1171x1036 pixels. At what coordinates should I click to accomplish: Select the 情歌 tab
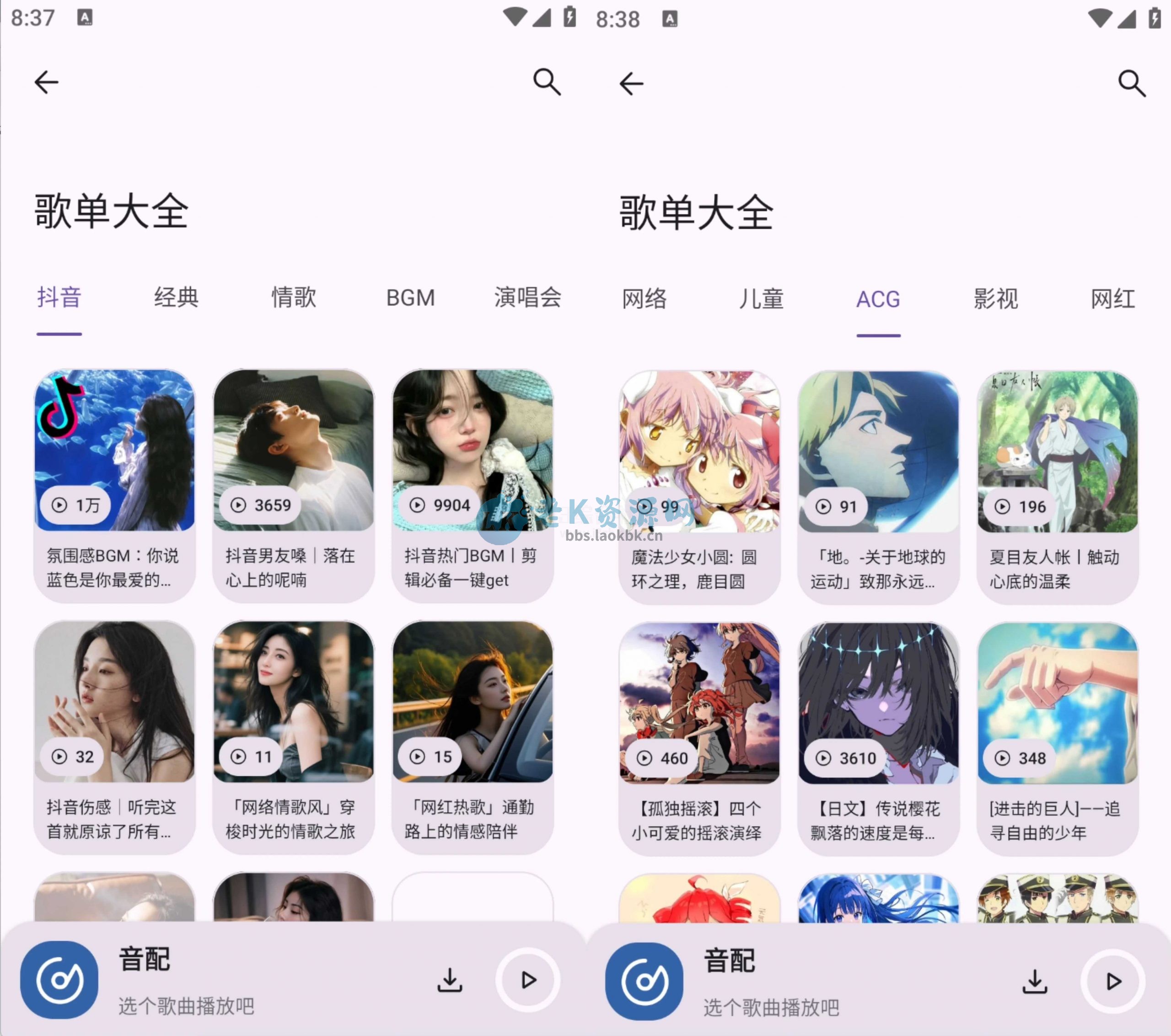pyautogui.click(x=293, y=298)
